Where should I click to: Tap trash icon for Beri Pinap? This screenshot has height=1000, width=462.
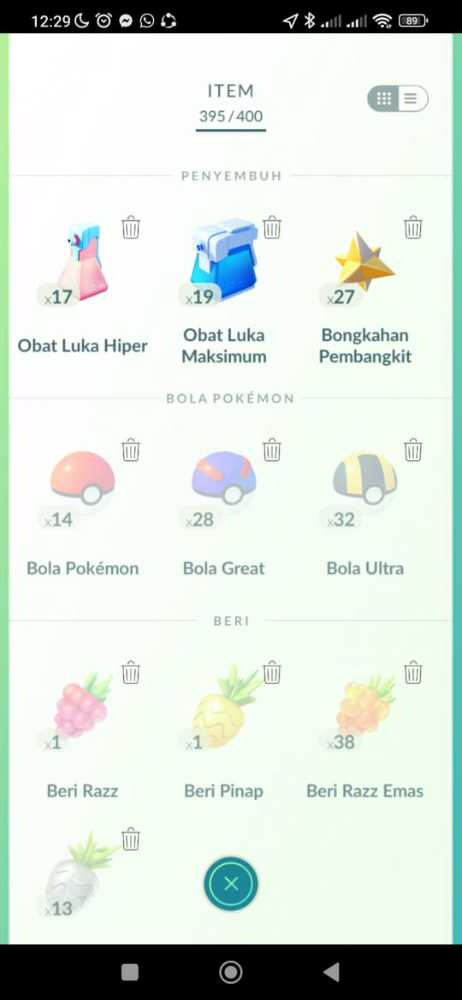pos(272,672)
